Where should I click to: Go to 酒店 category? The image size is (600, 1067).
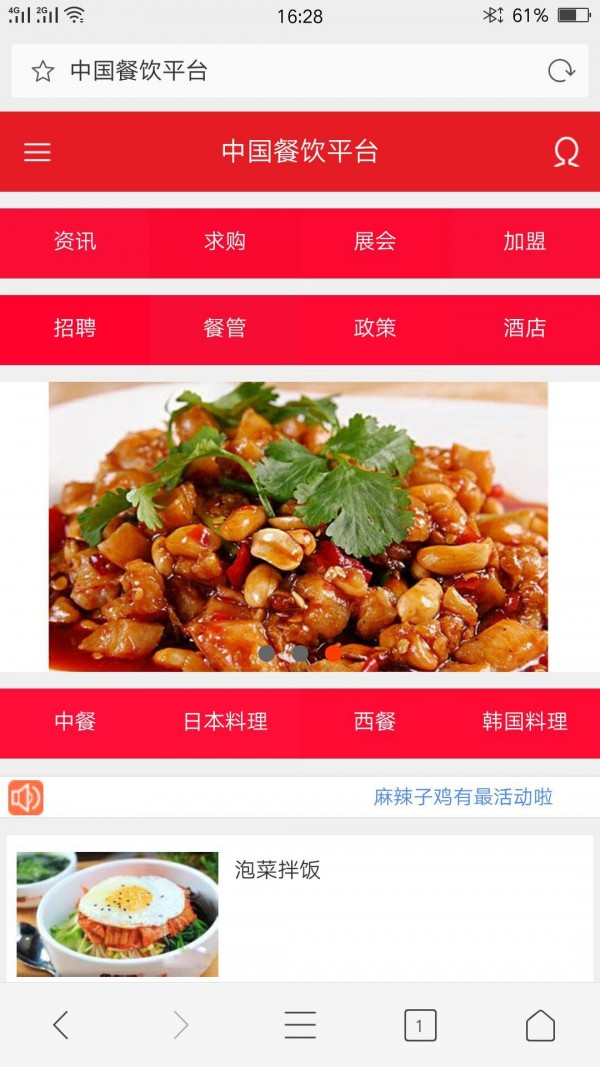(x=525, y=329)
